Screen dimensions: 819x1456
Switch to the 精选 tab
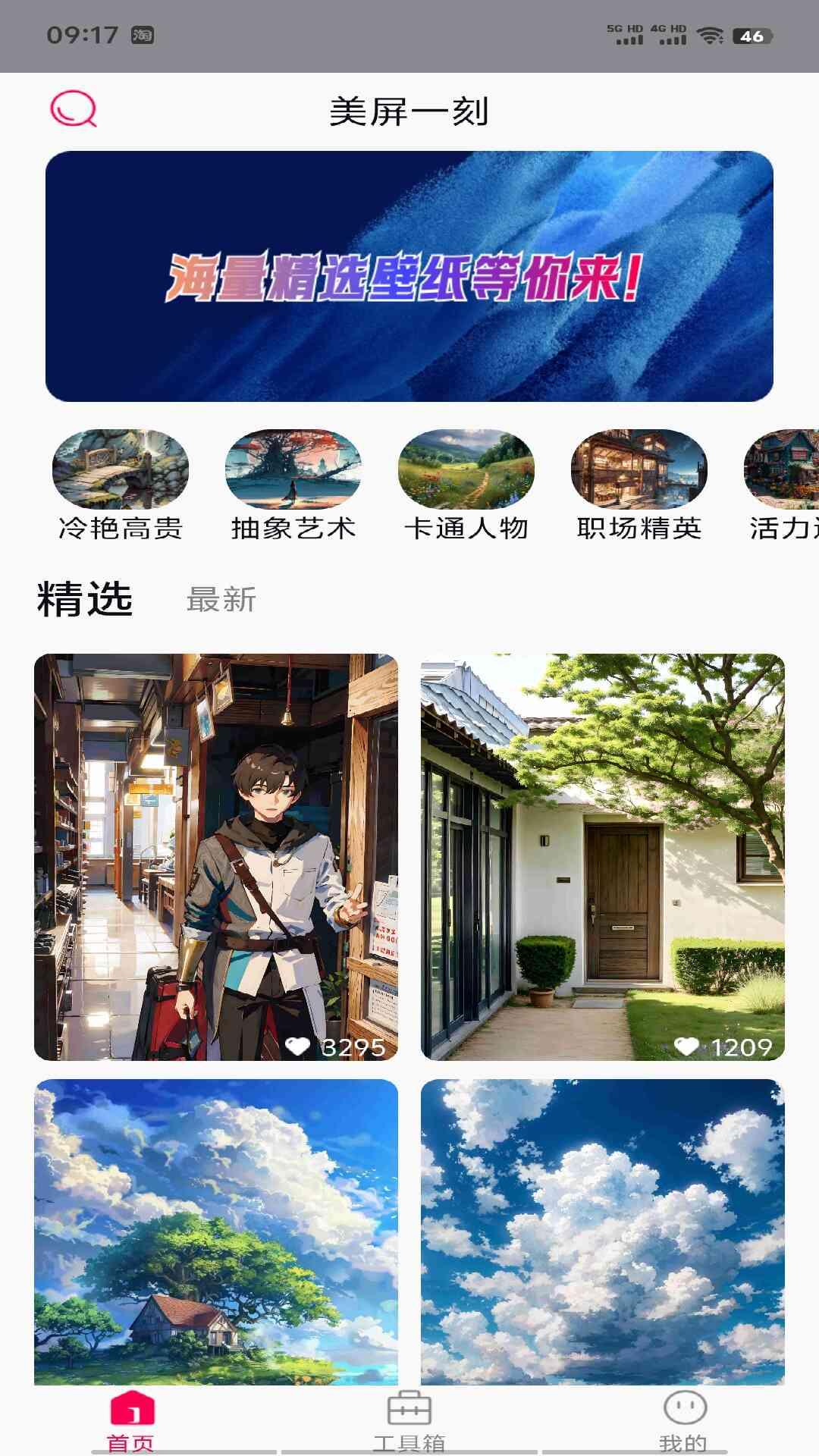coord(85,599)
